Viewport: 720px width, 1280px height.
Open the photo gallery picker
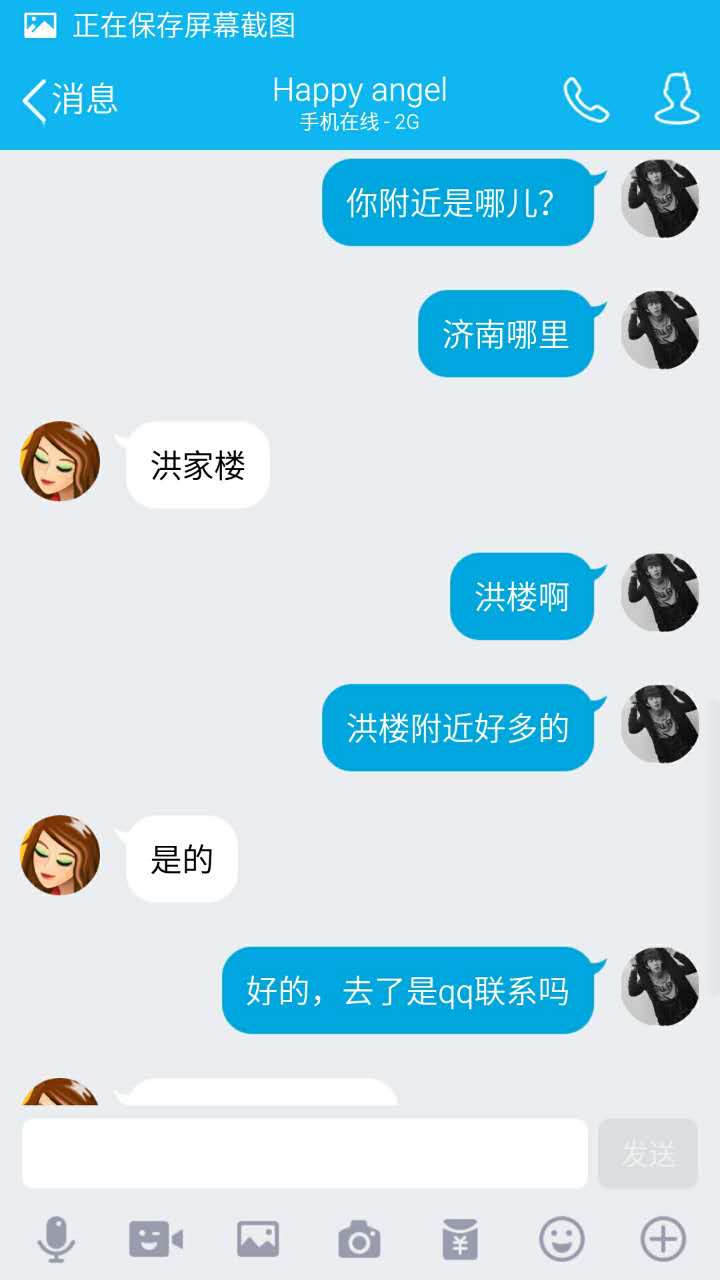tap(258, 1240)
